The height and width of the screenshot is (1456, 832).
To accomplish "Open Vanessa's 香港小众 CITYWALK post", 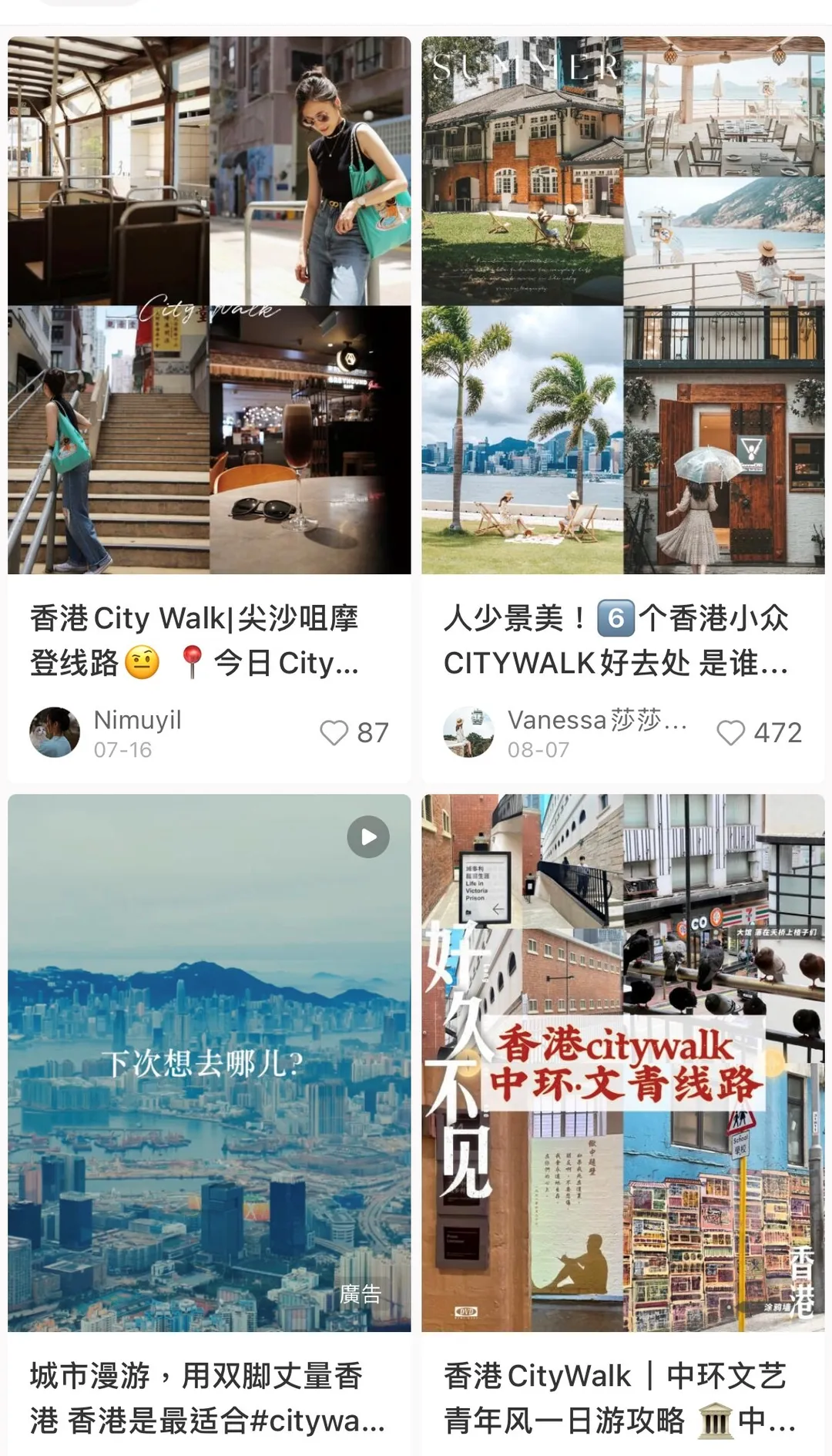I will pos(622,306).
